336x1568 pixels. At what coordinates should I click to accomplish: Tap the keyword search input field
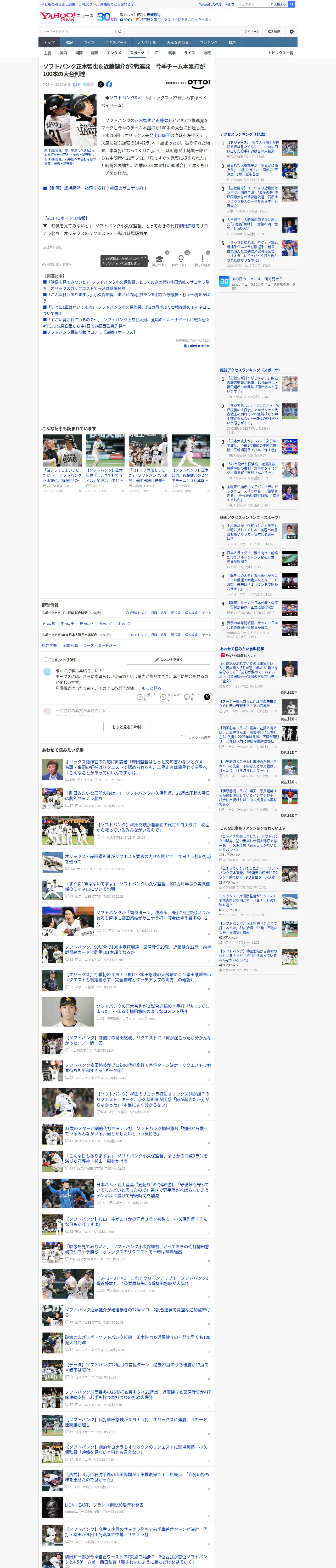point(79,32)
